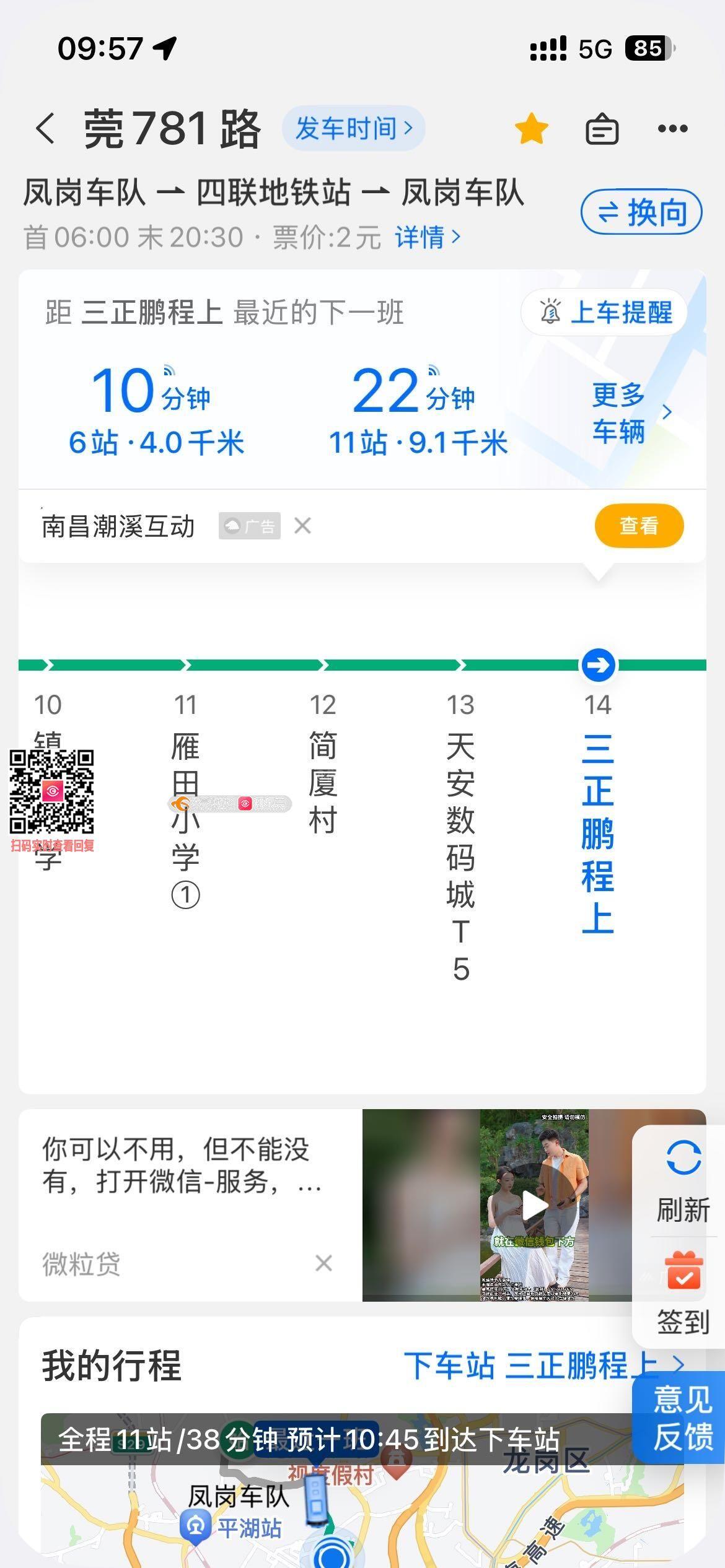View route 详情 details
Image resolution: width=725 pixels, height=1568 pixels.
click(428, 237)
